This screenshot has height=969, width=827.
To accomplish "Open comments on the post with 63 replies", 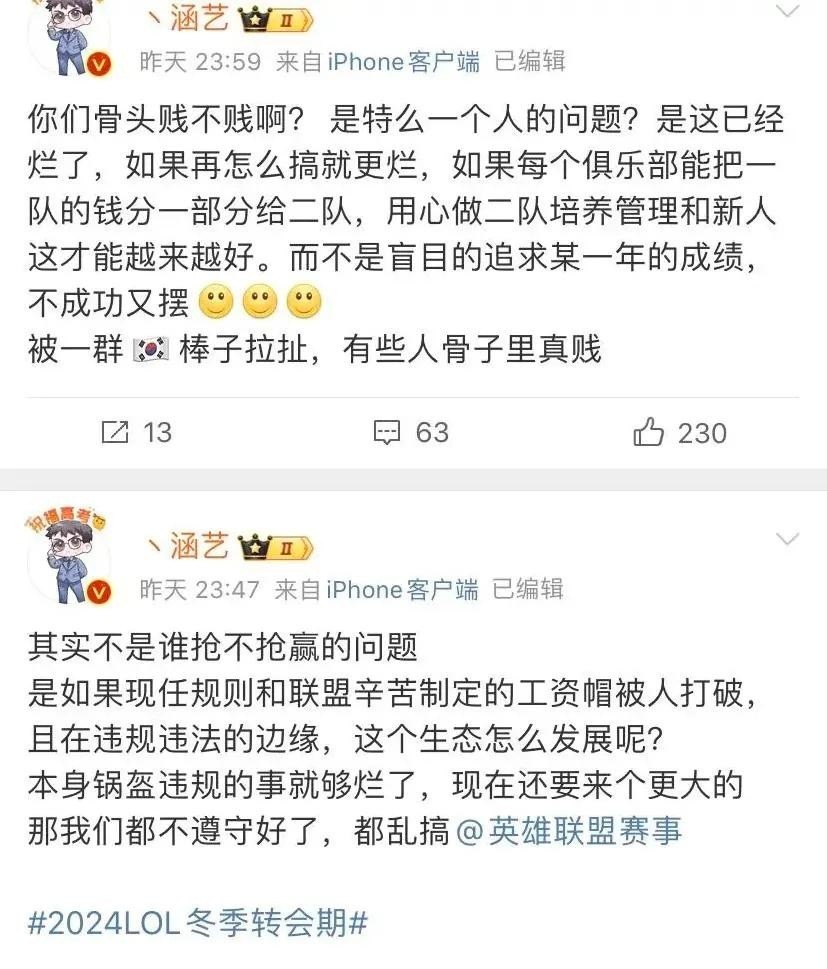I will click(x=411, y=432).
